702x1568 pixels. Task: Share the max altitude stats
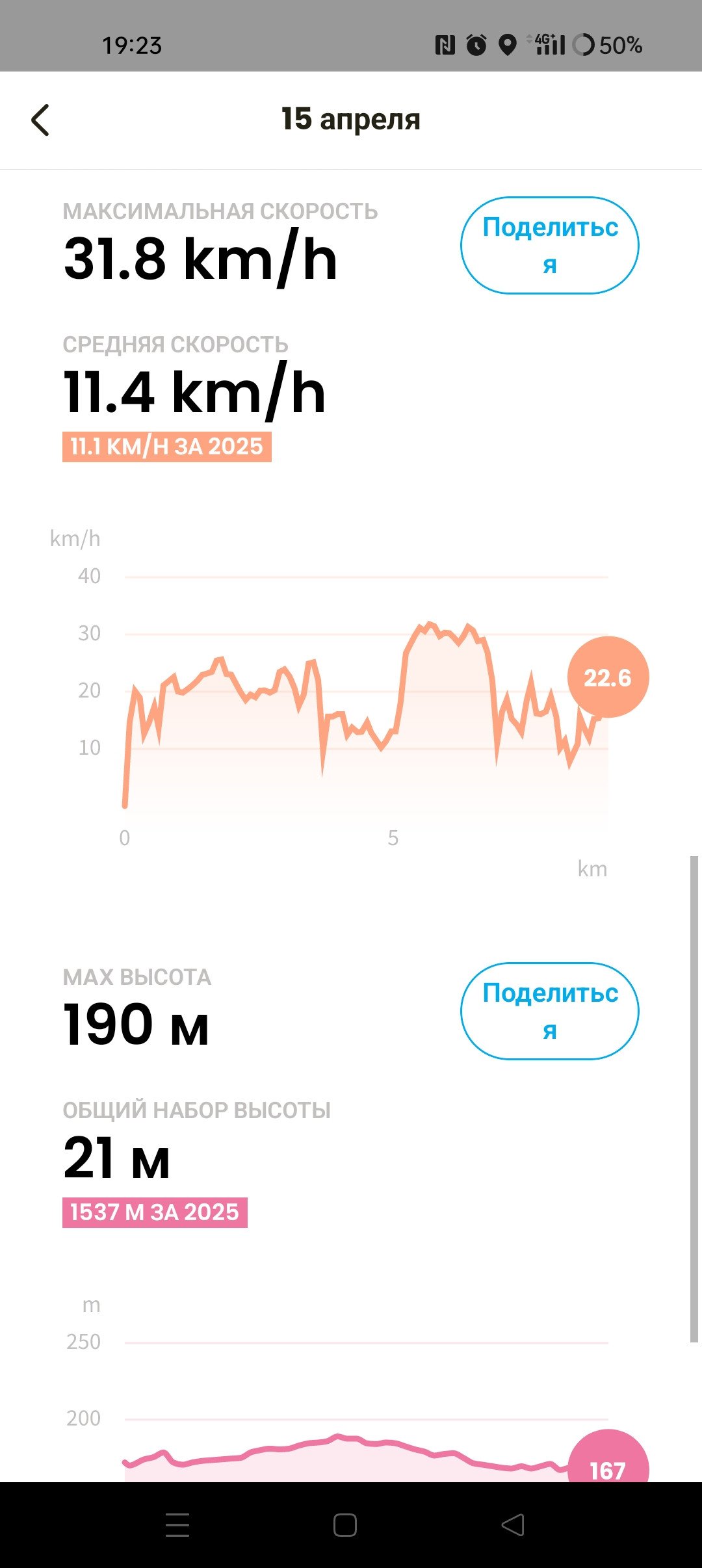point(550,1012)
